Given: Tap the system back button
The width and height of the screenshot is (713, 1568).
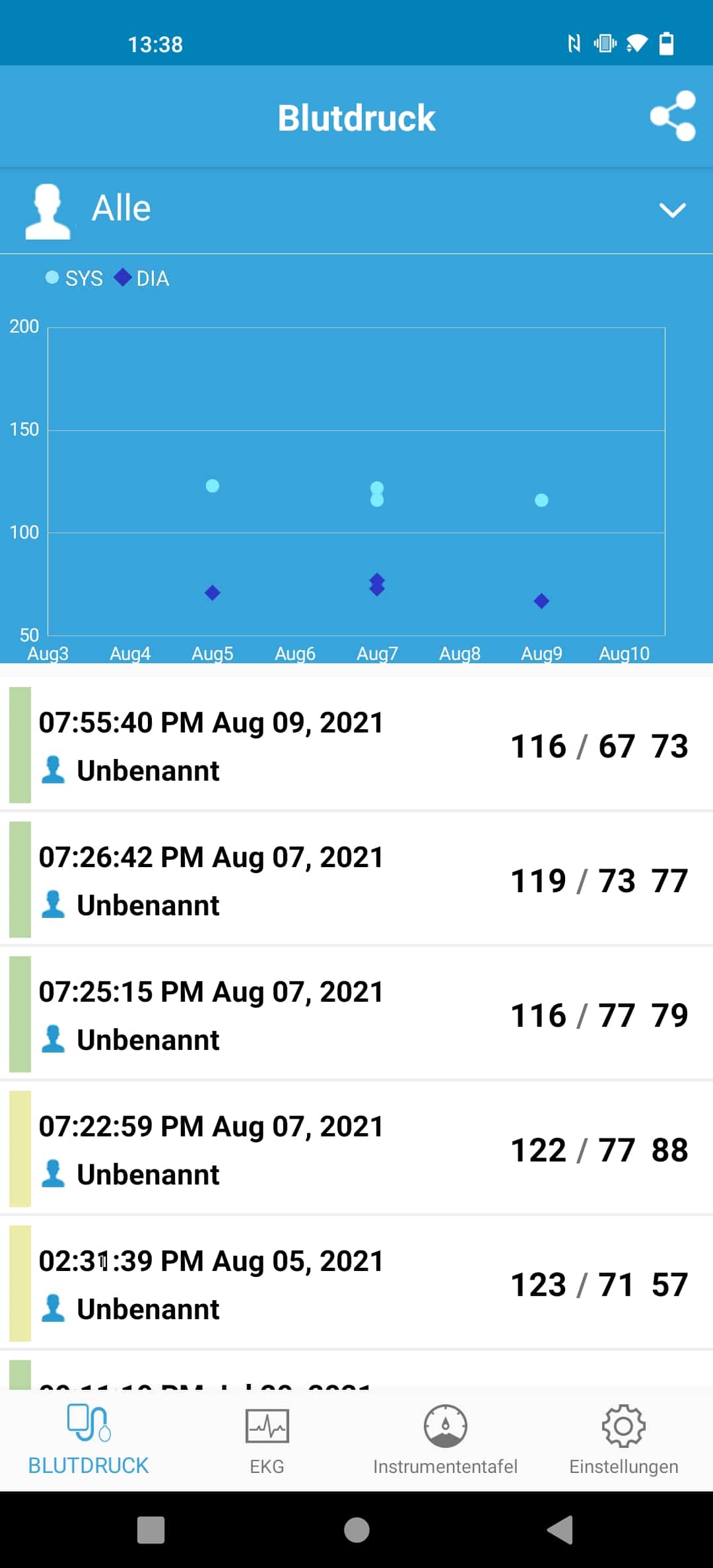Looking at the screenshot, I should [x=560, y=1530].
